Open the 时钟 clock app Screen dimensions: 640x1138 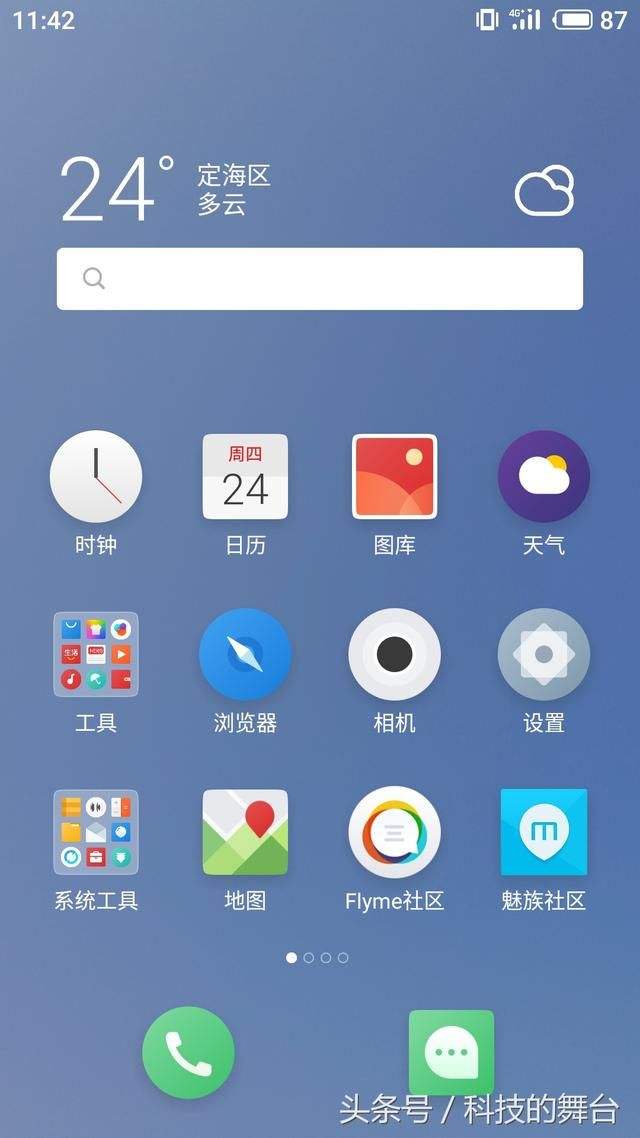pos(96,477)
